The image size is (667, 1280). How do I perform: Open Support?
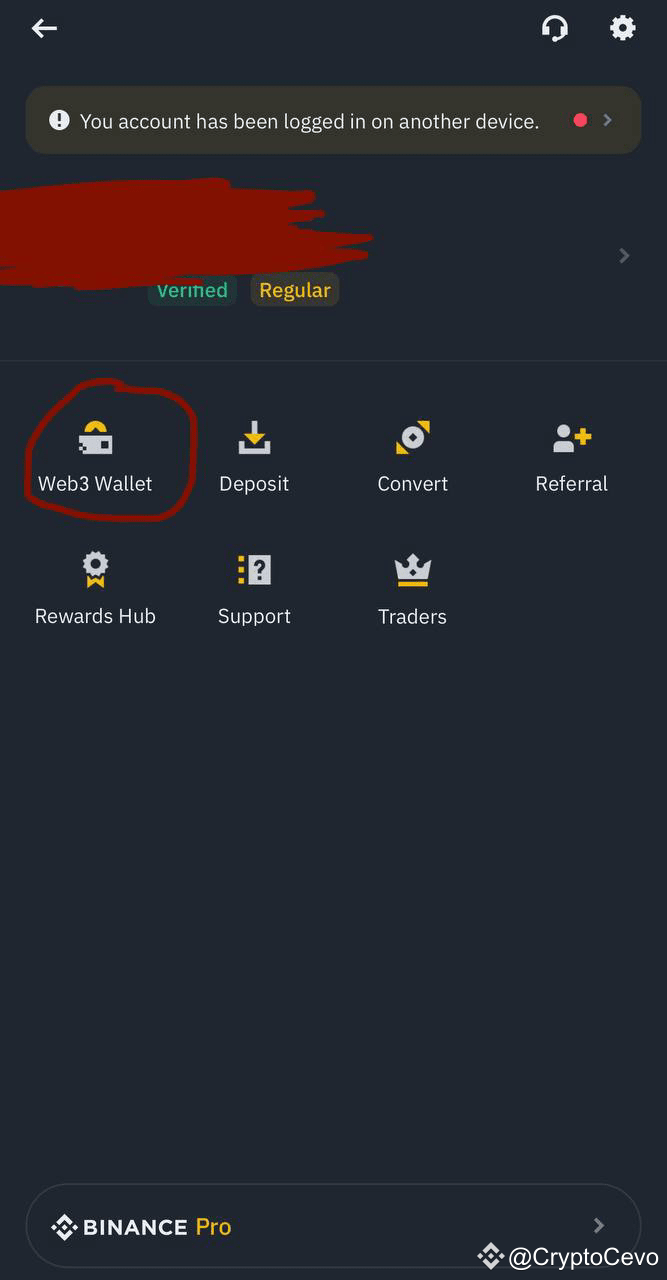tap(254, 589)
